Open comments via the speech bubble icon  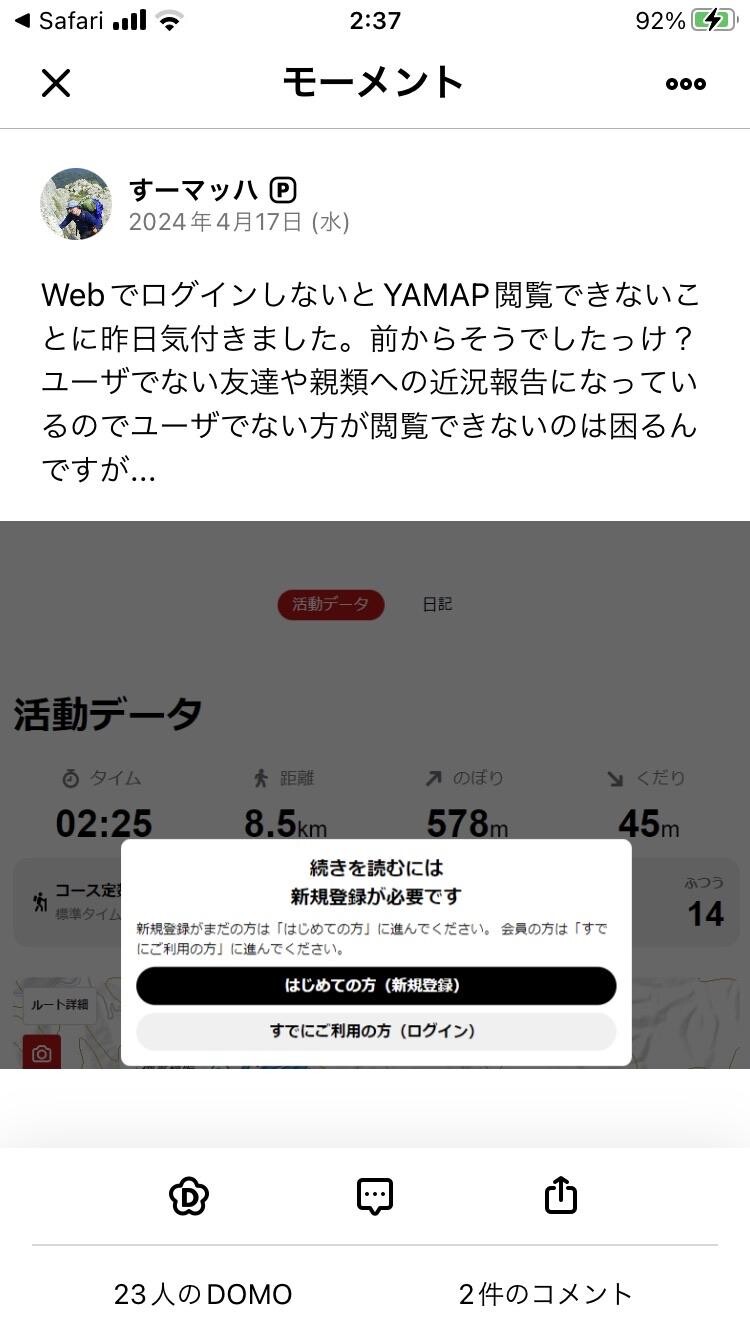coord(374,1196)
